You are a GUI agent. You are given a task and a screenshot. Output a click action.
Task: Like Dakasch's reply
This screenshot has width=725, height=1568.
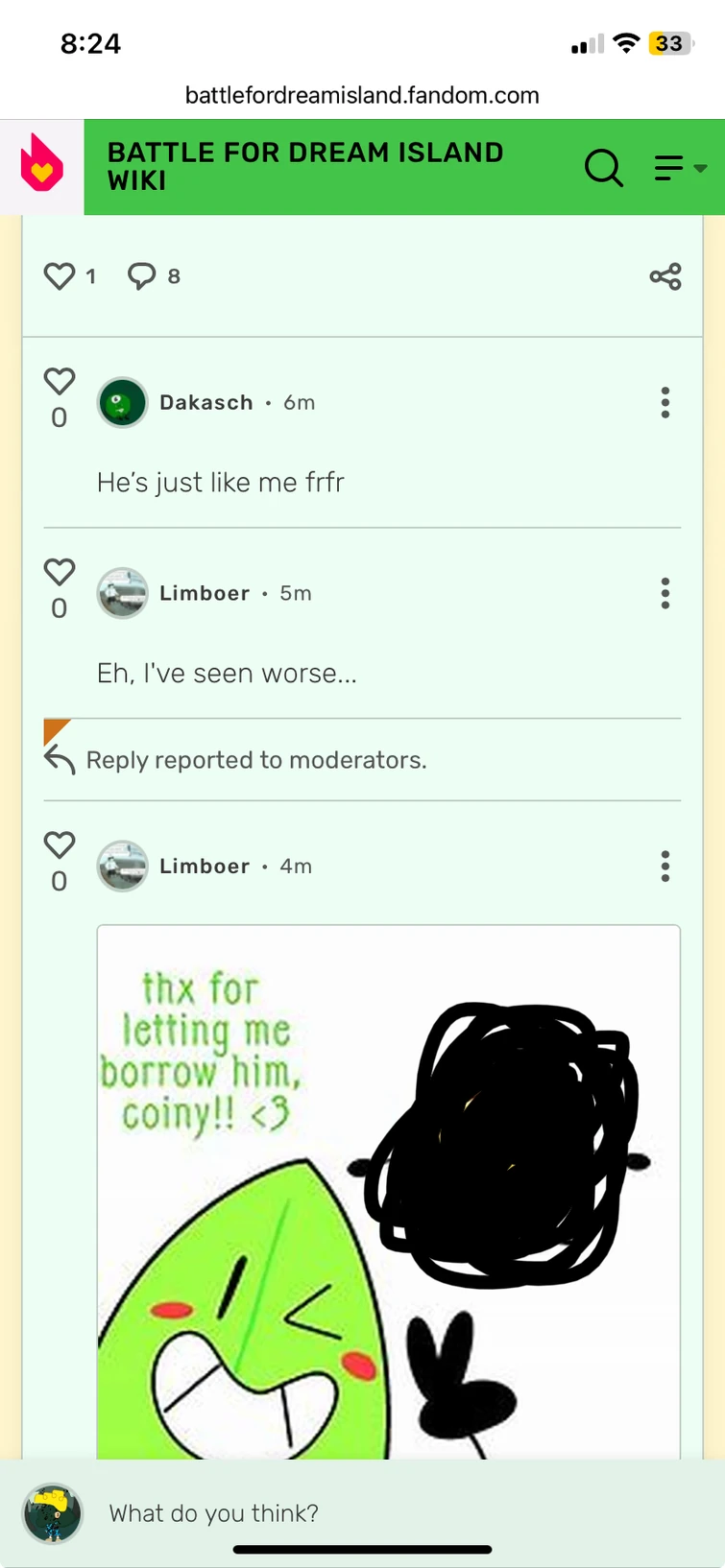[60, 381]
